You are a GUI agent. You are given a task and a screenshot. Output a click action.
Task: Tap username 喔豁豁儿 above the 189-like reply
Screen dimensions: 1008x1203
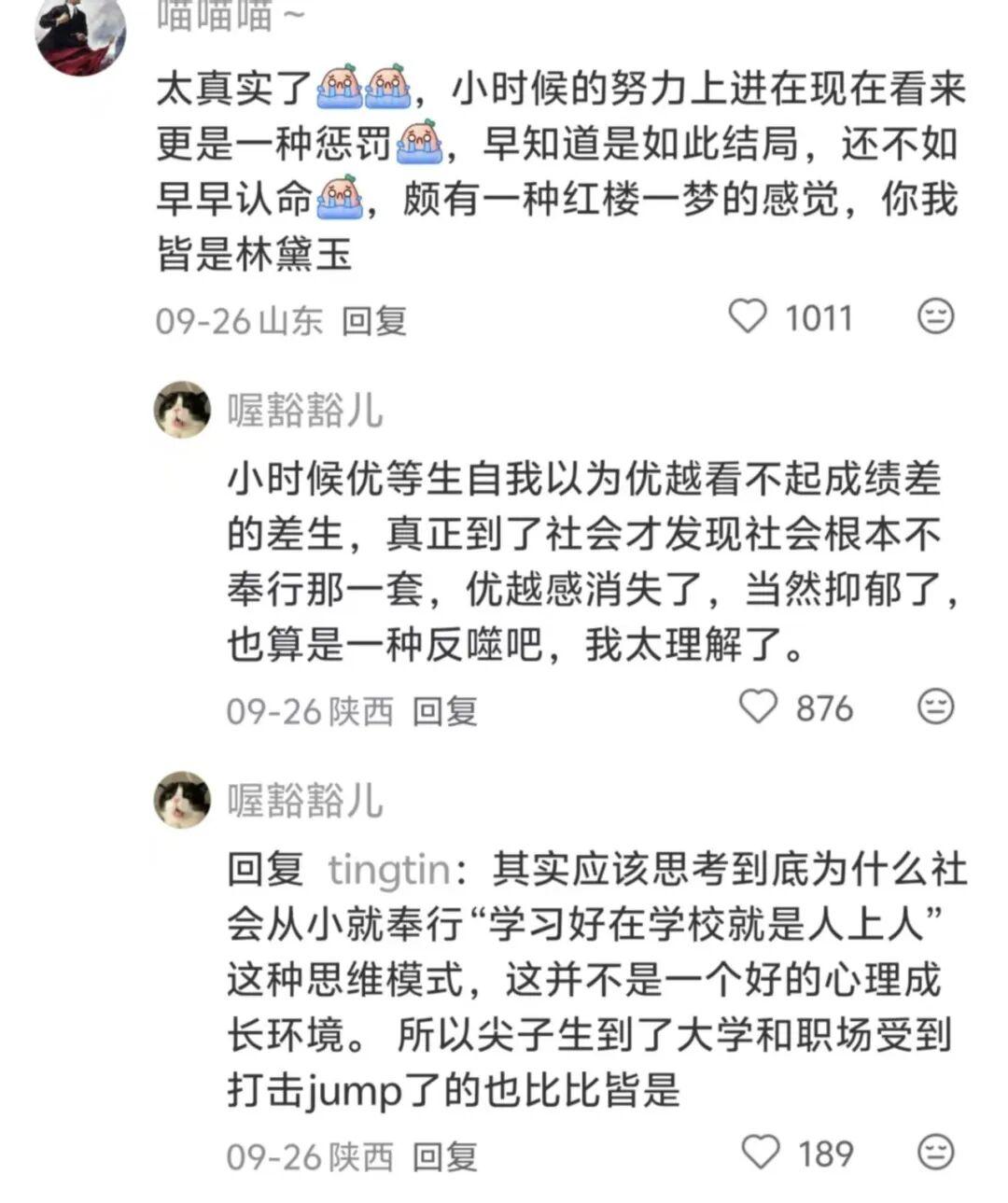(x=305, y=801)
